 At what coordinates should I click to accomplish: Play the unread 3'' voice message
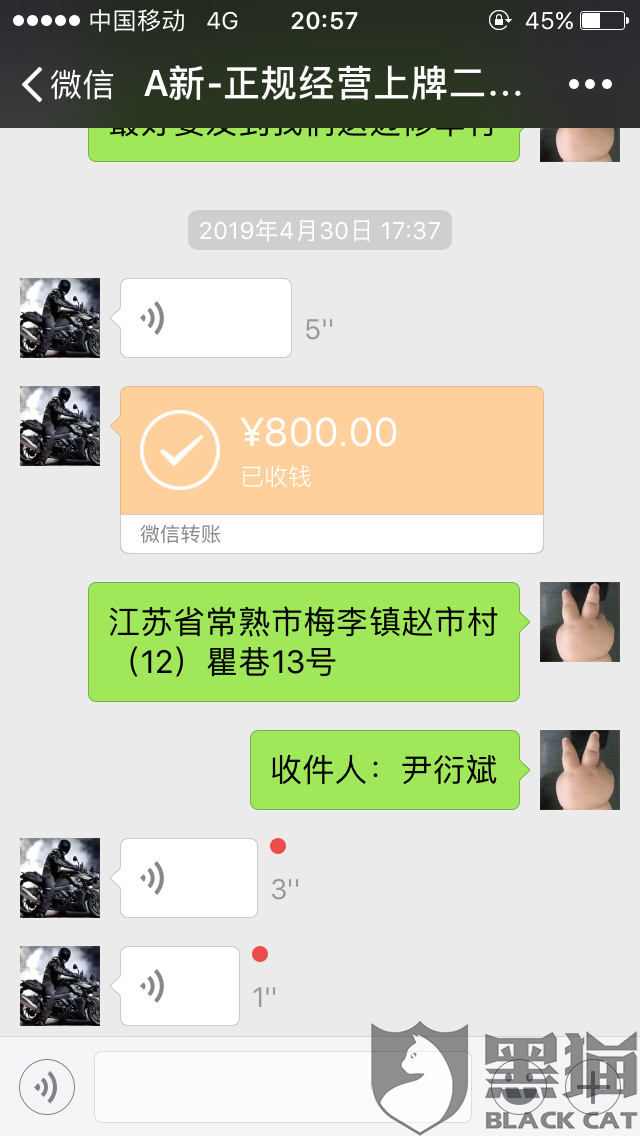188,878
